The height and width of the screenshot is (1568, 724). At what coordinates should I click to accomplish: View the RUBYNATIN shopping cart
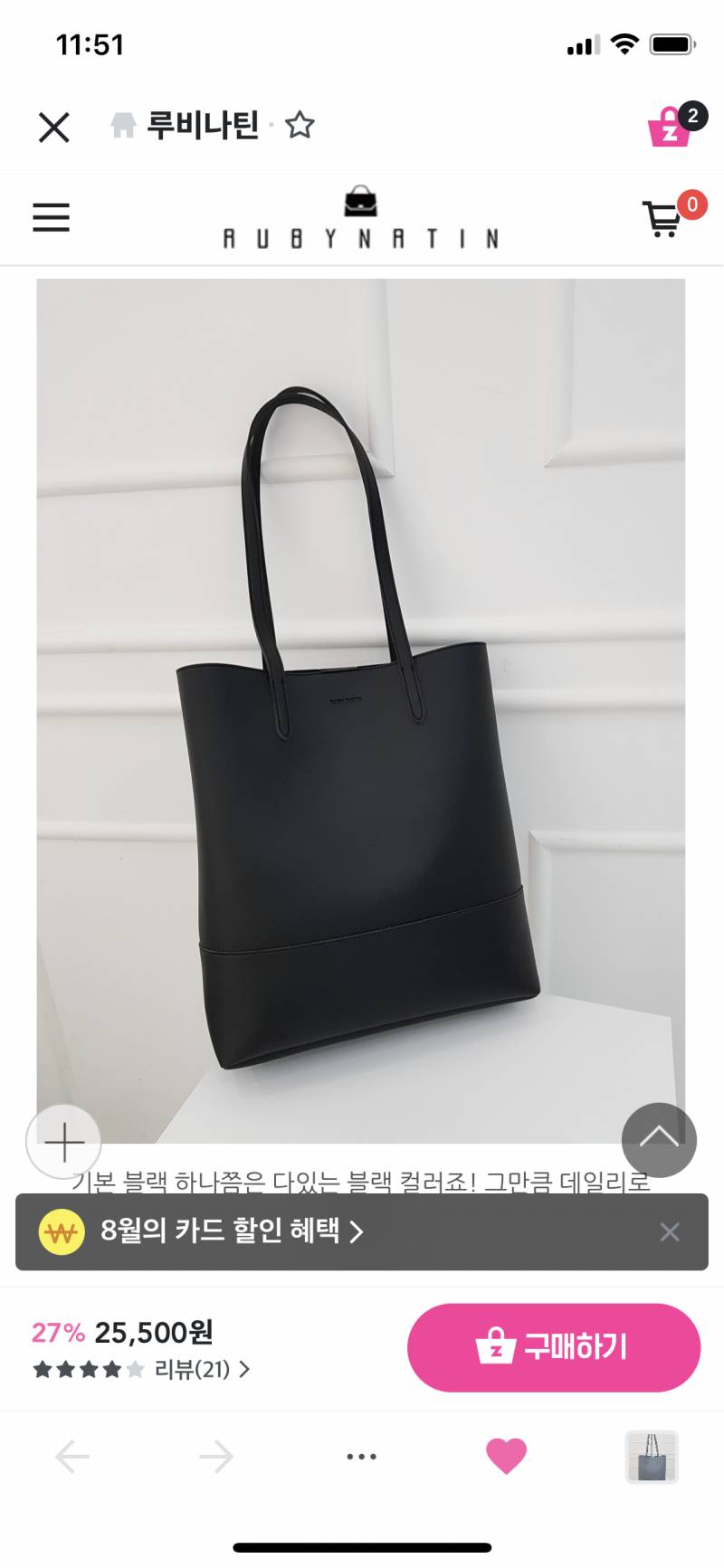(x=665, y=218)
